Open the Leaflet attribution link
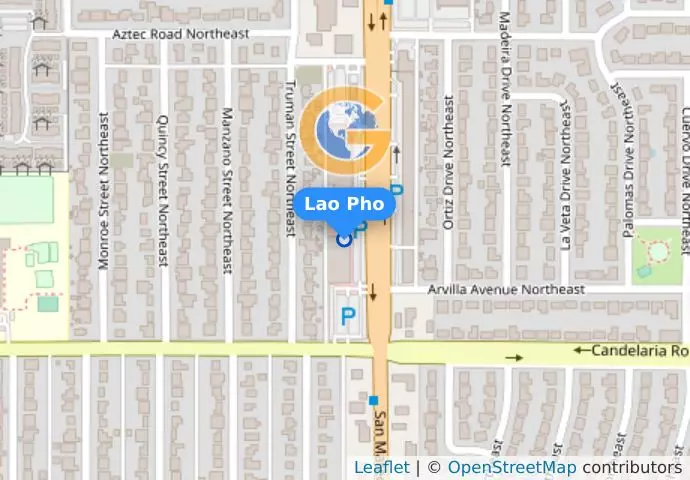This screenshot has width=690, height=480. point(381,467)
